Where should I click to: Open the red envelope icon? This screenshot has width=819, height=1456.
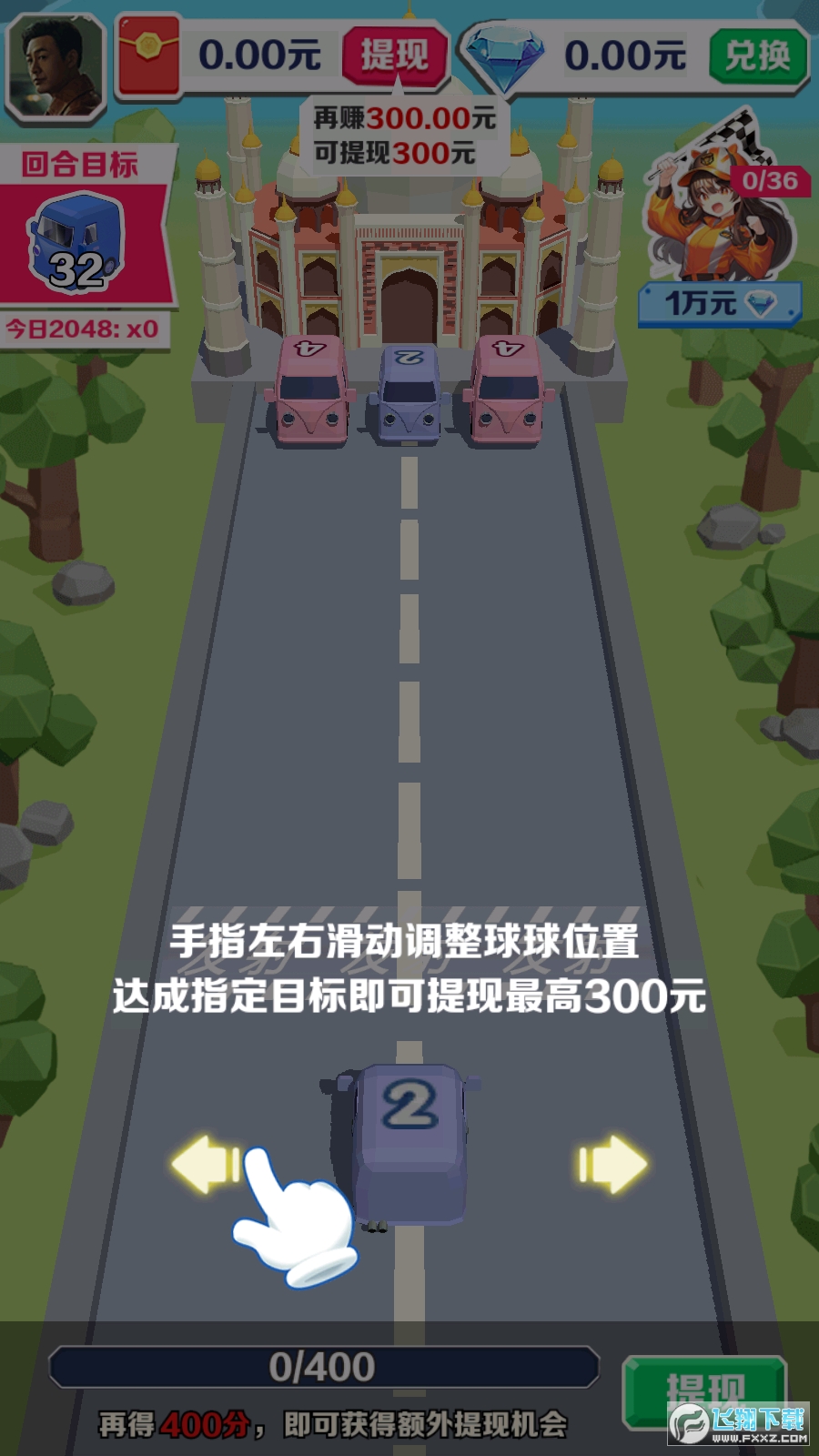coord(148,55)
